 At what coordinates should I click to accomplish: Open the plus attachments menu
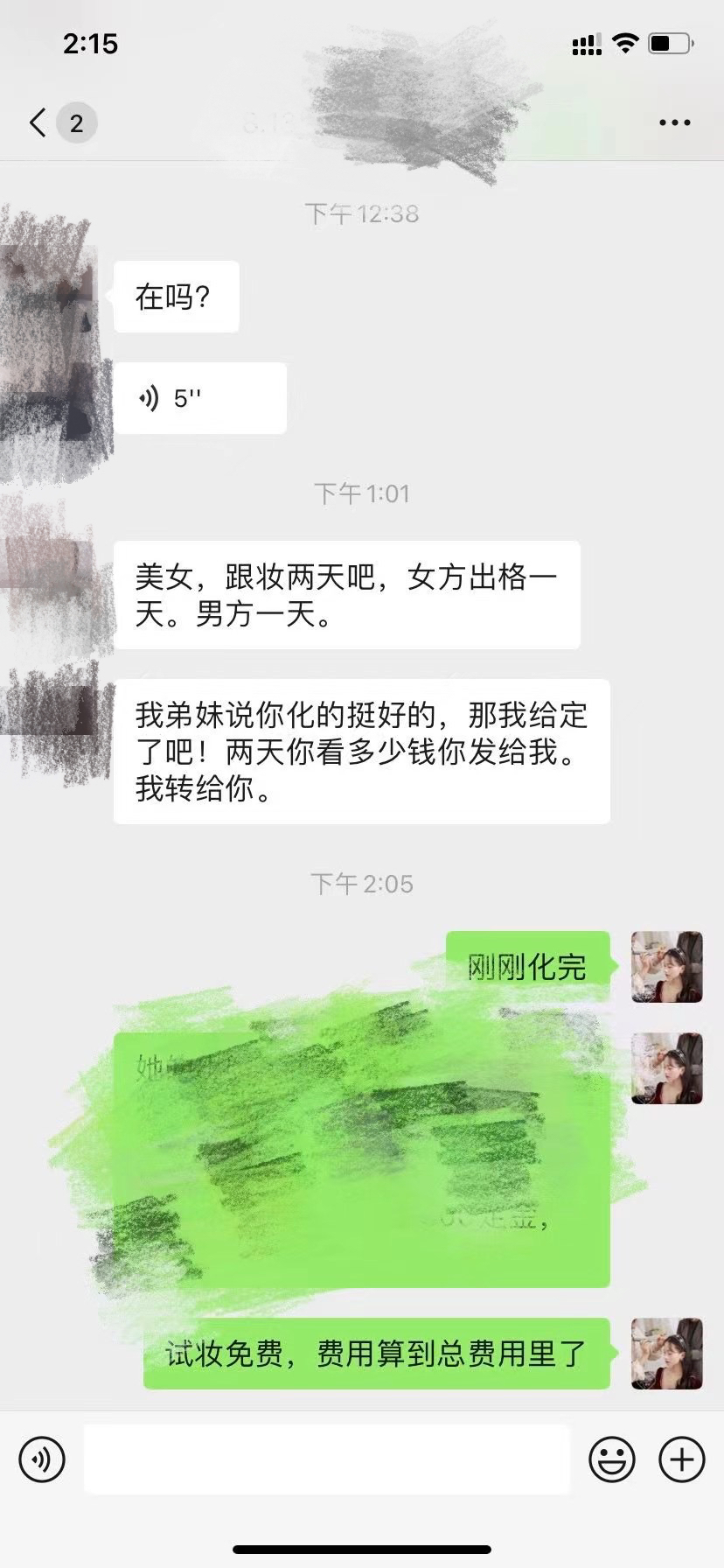[681, 1459]
